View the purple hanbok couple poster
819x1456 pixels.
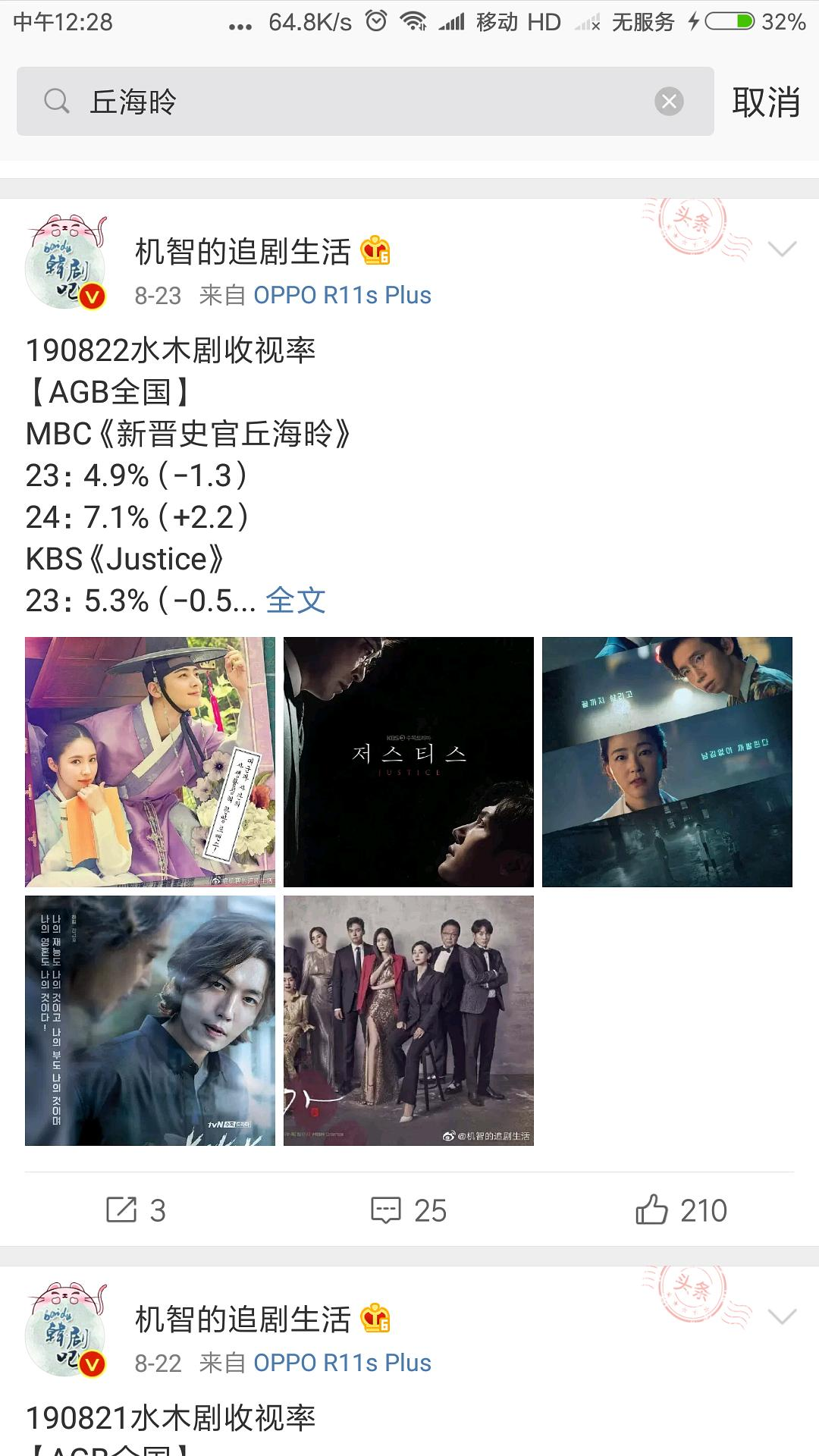click(x=150, y=762)
